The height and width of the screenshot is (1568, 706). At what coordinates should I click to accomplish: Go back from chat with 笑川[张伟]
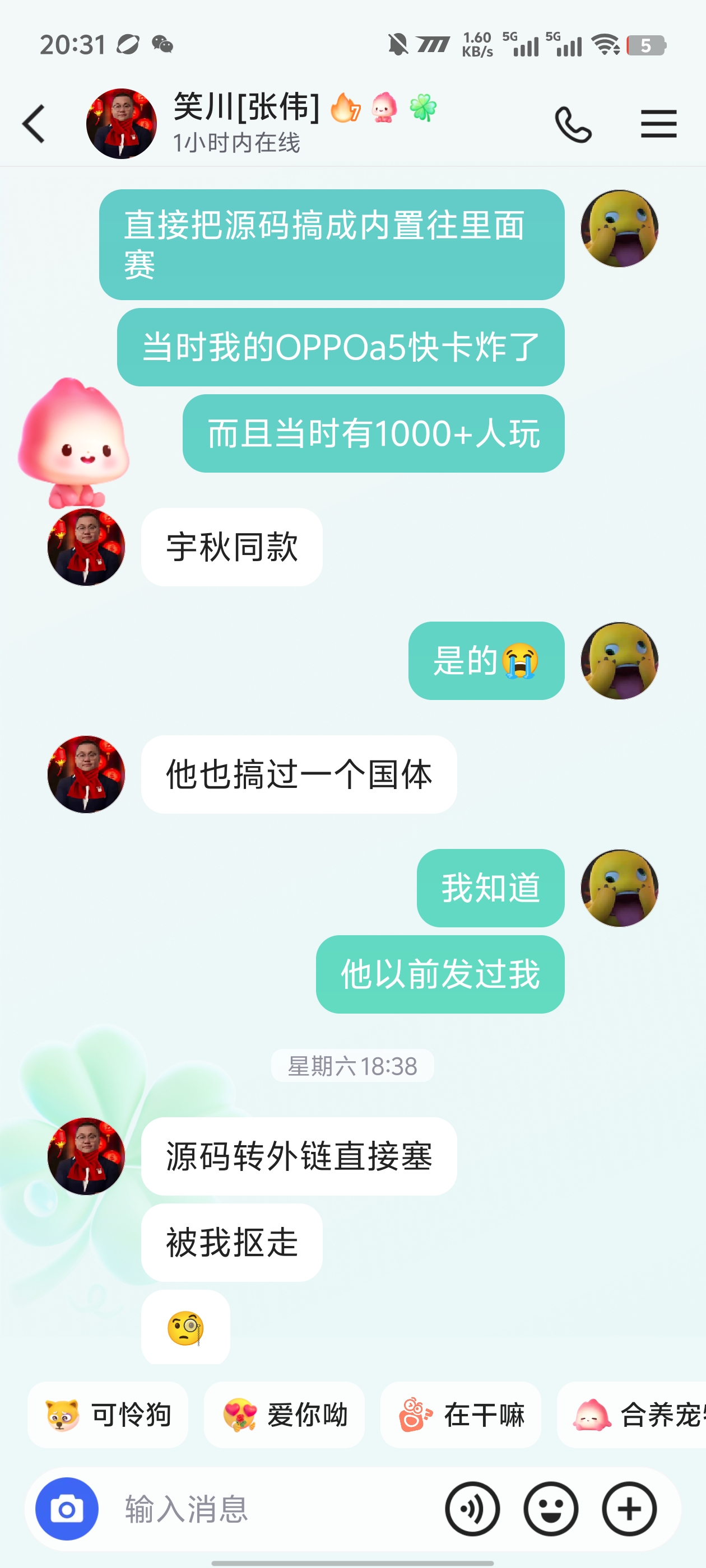click(x=34, y=124)
